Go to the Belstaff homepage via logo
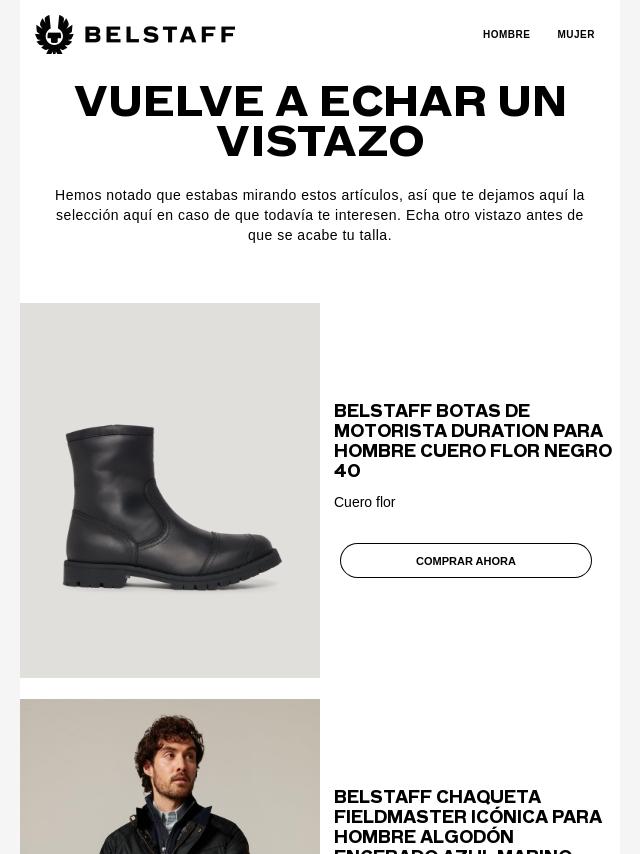Viewport: 640px width, 854px height. pos(135,35)
